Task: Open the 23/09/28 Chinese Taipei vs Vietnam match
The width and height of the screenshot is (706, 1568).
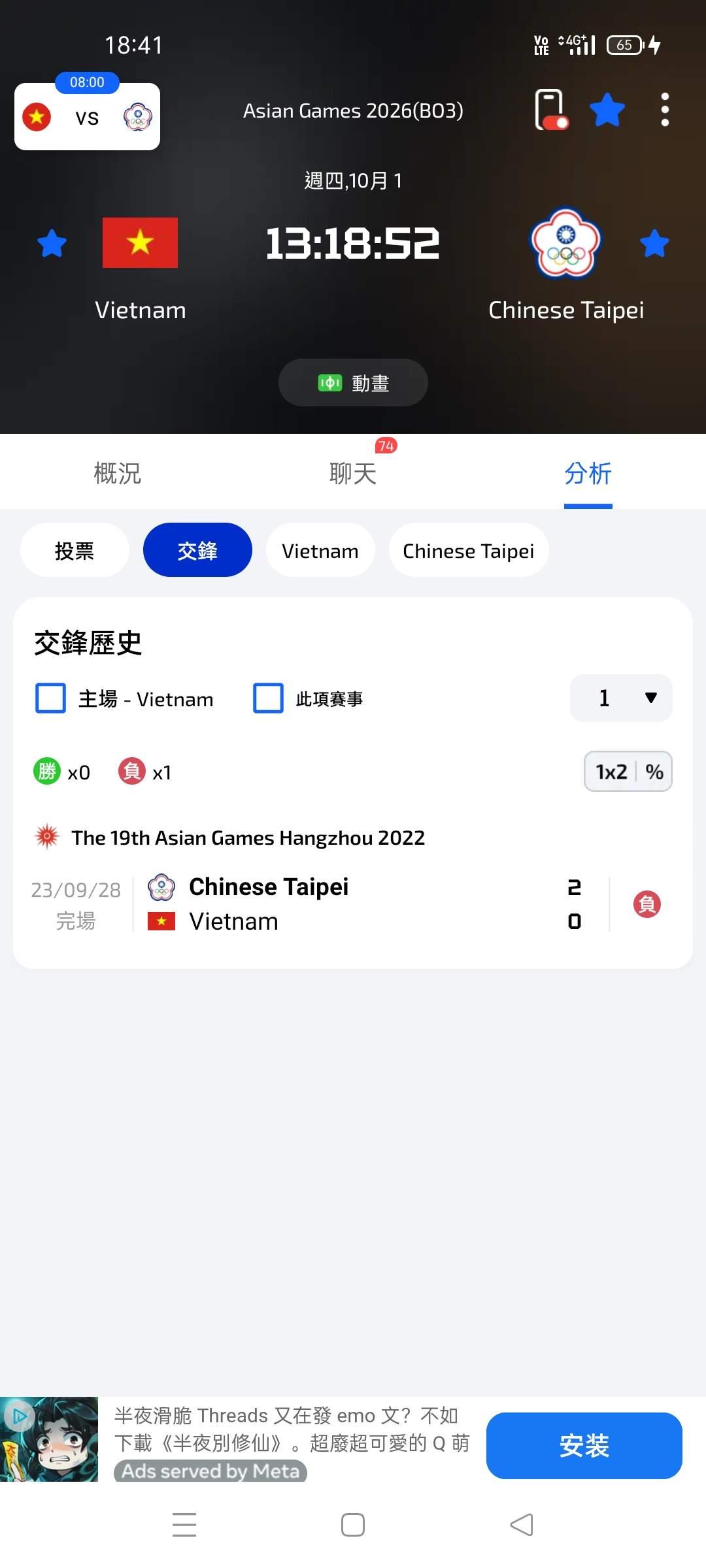Action: coord(353,904)
